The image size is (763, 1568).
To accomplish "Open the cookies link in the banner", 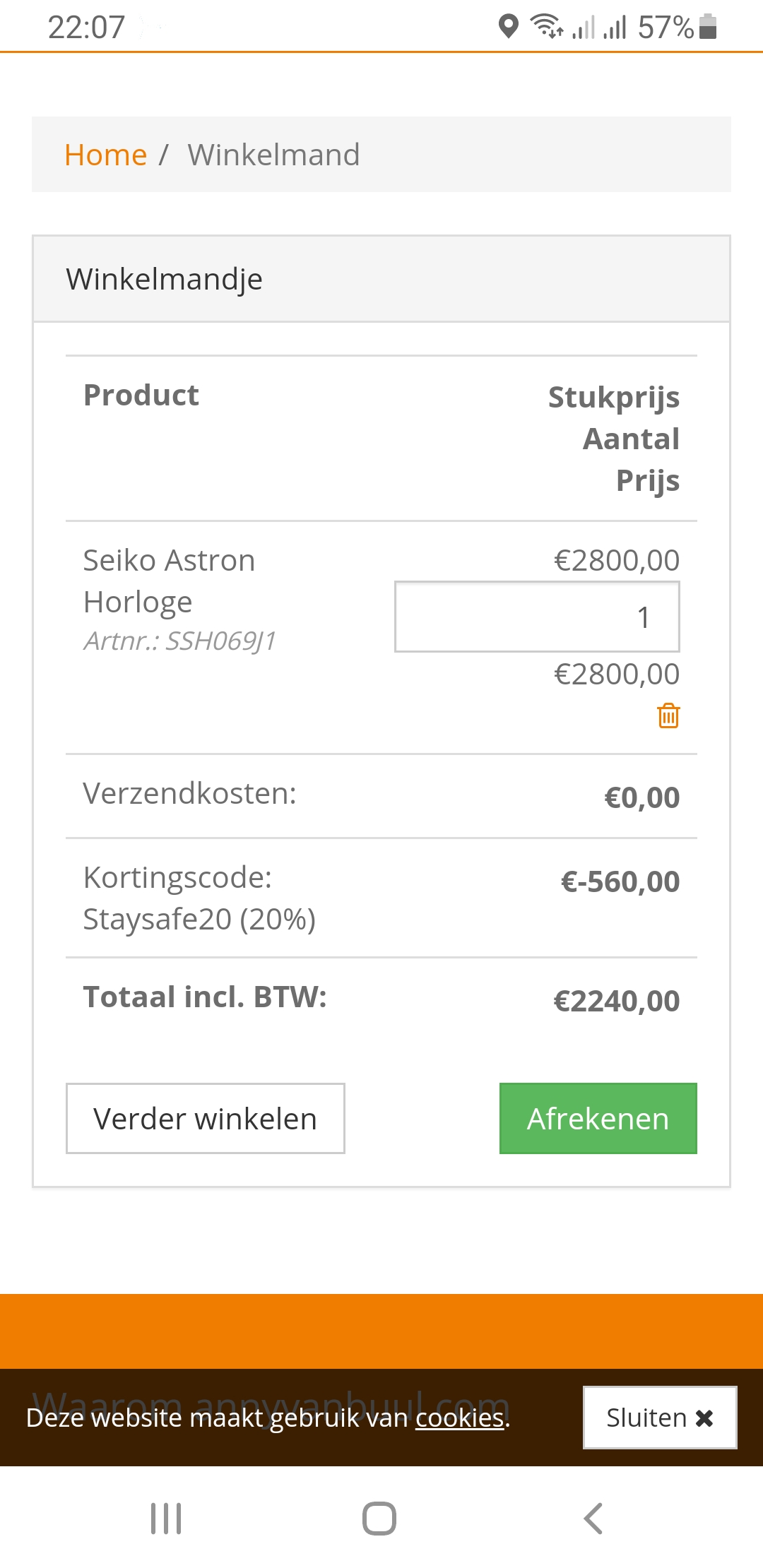I will click(x=460, y=1418).
